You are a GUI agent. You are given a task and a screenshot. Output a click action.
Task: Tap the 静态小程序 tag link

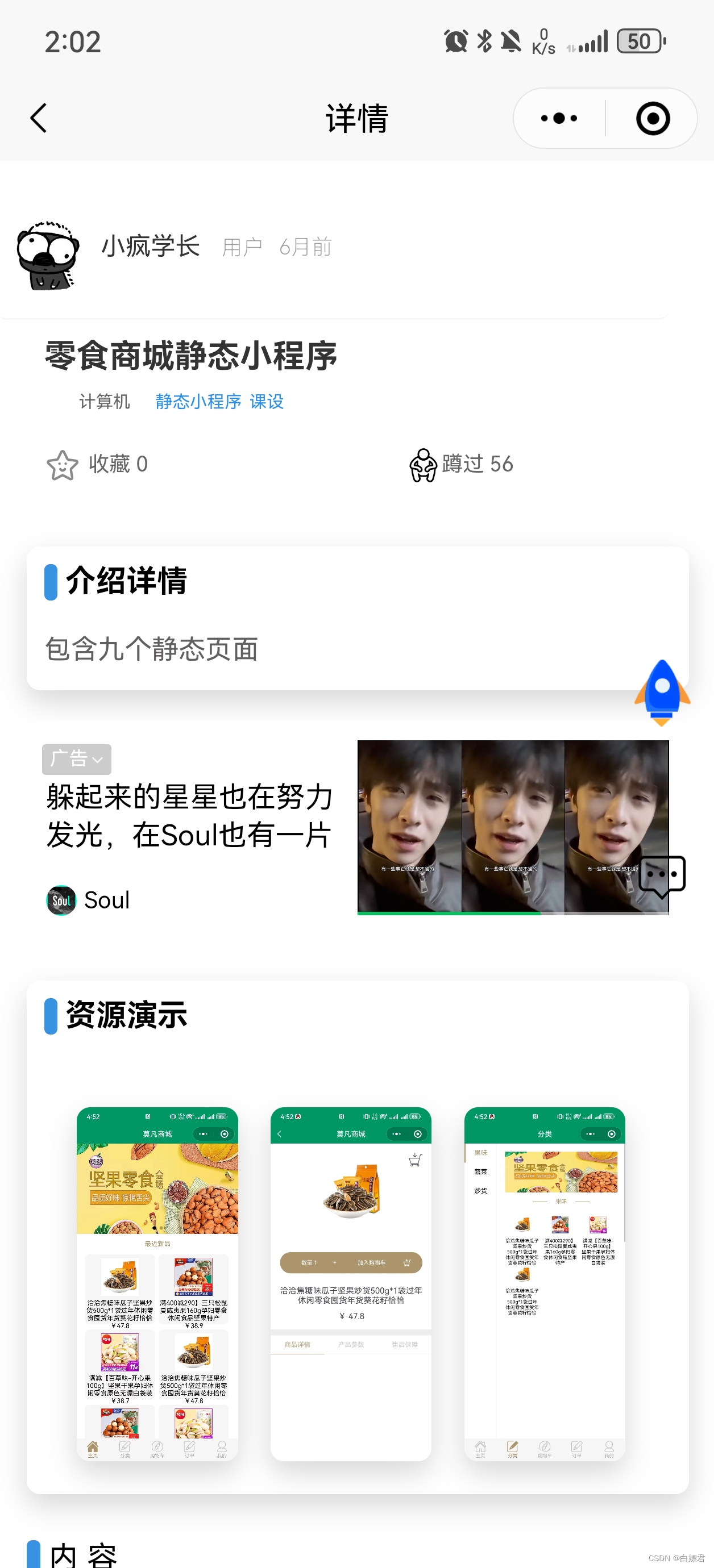coord(198,402)
